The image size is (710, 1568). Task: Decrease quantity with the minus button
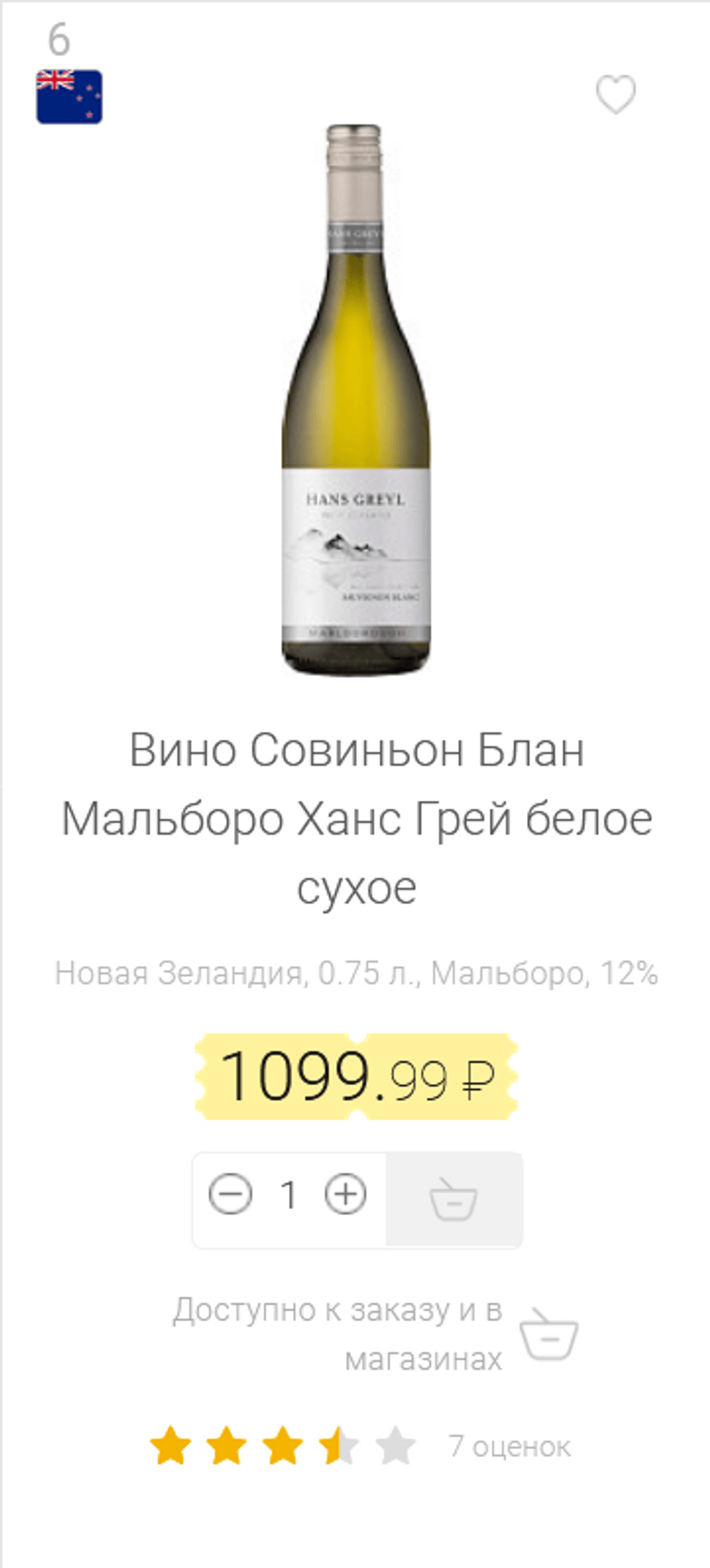(x=231, y=1194)
